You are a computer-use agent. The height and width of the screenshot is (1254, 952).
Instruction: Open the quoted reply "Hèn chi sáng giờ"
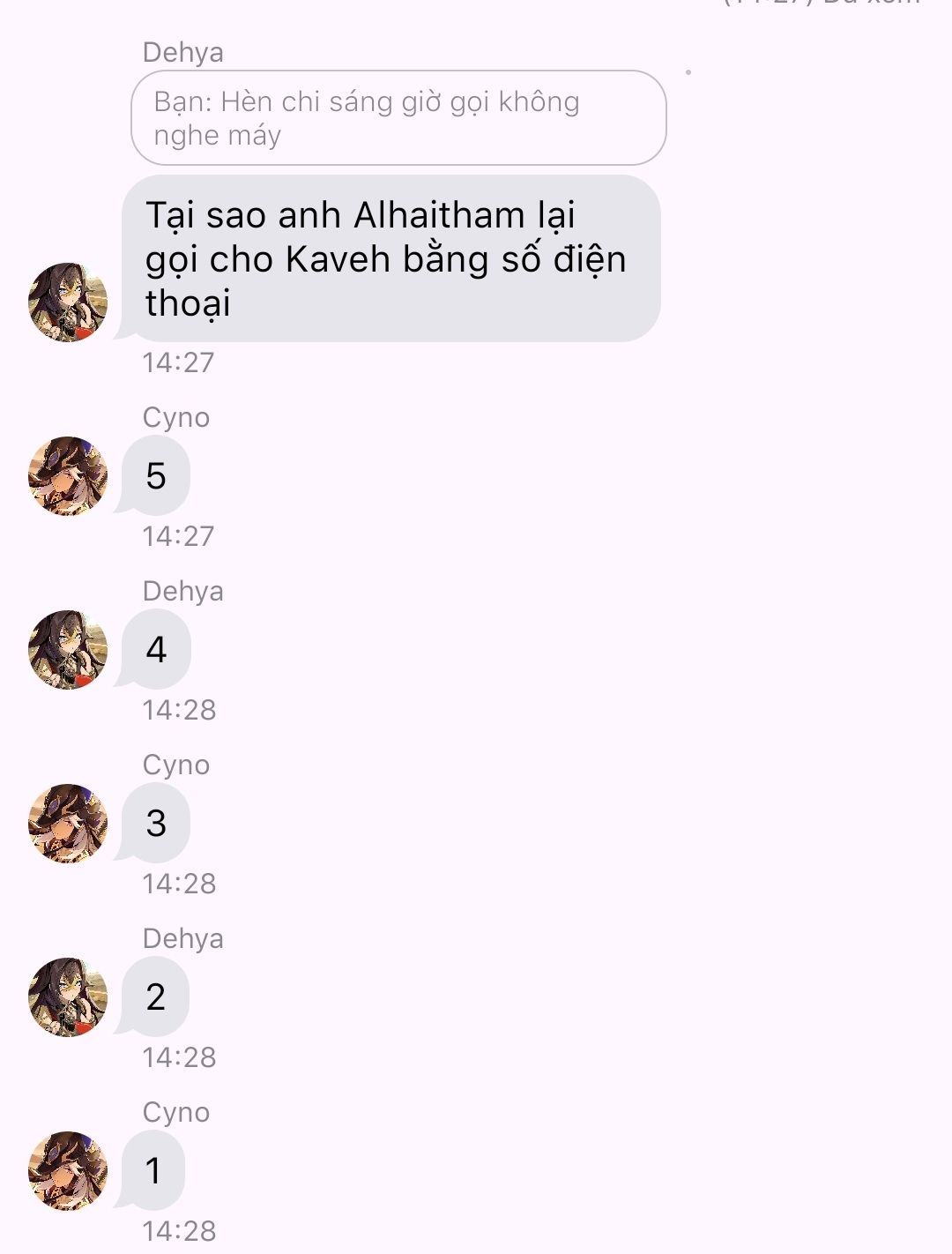click(398, 118)
